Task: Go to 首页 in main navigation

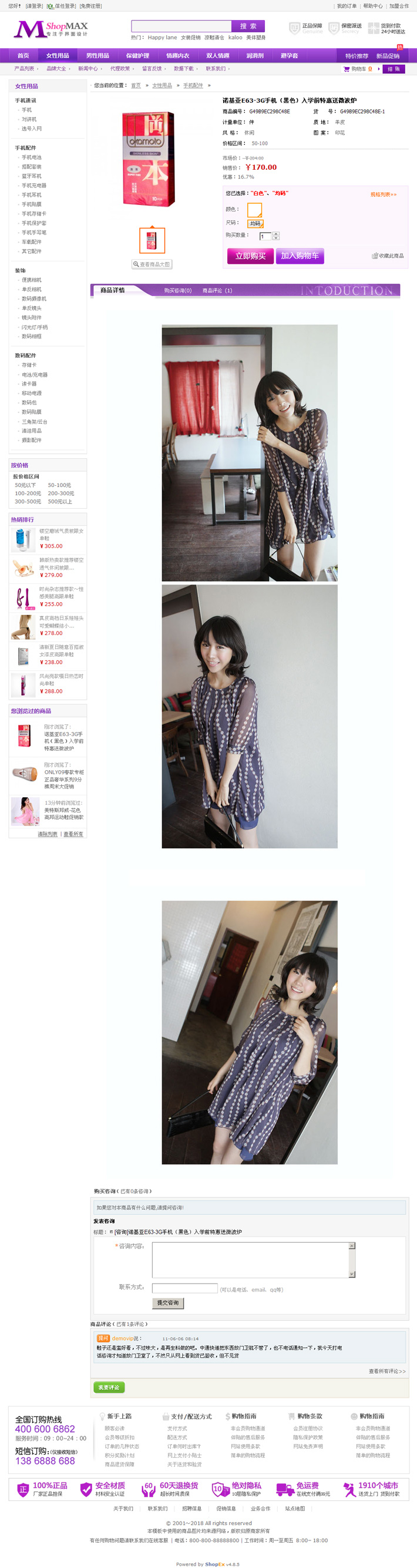Action: tap(23, 55)
